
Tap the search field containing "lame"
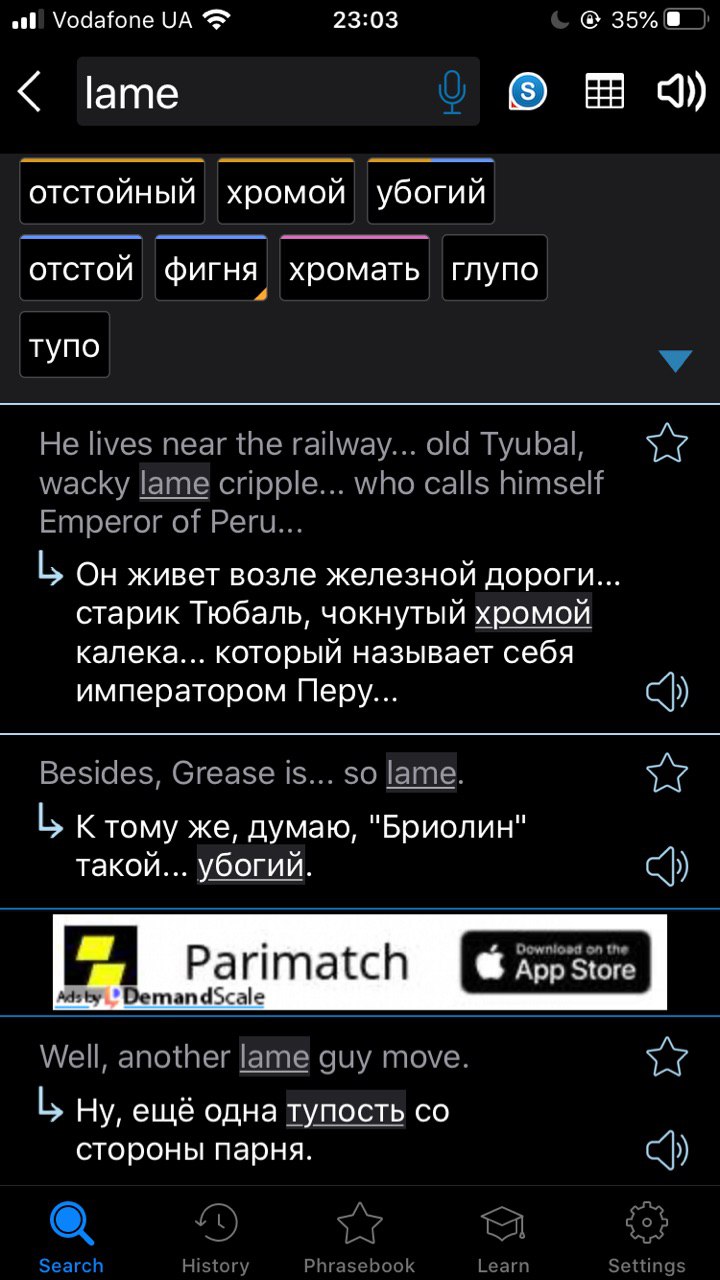(x=278, y=92)
